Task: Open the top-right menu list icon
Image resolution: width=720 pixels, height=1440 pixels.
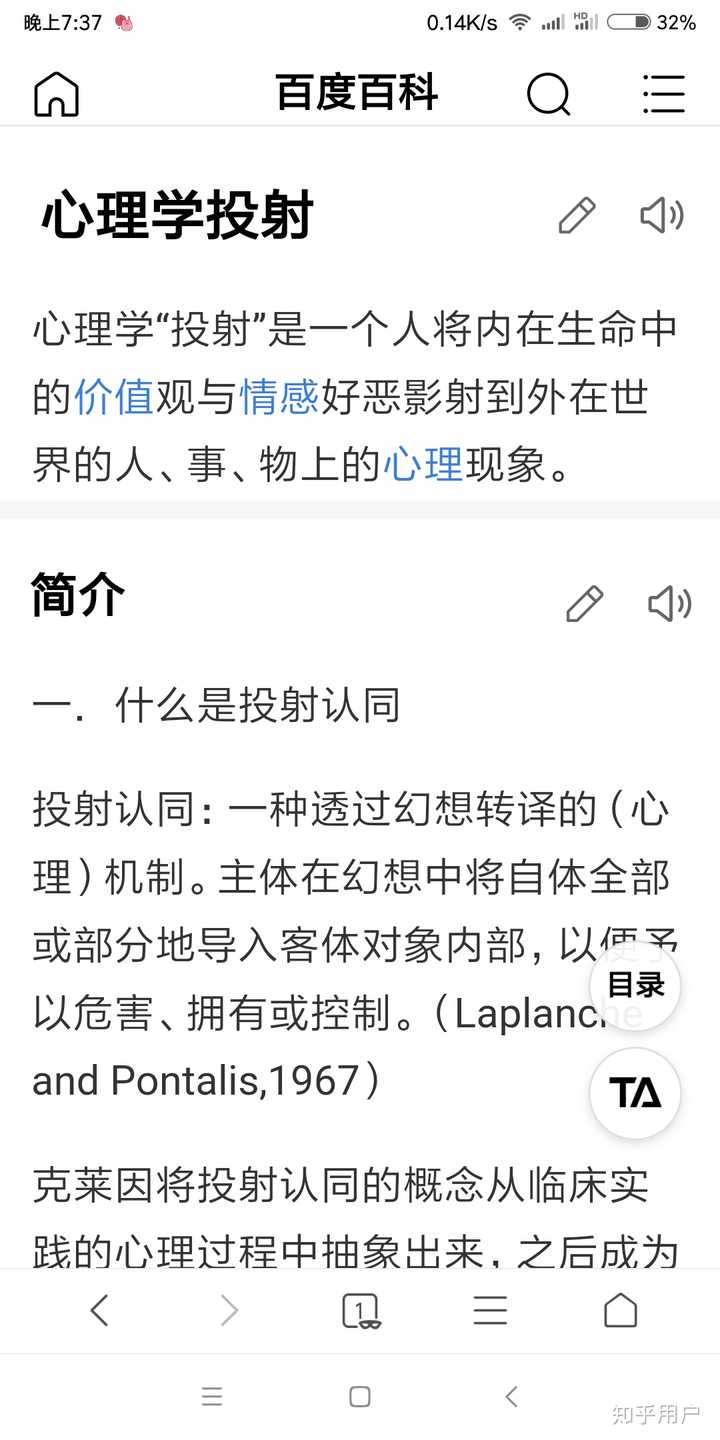Action: coord(663,94)
